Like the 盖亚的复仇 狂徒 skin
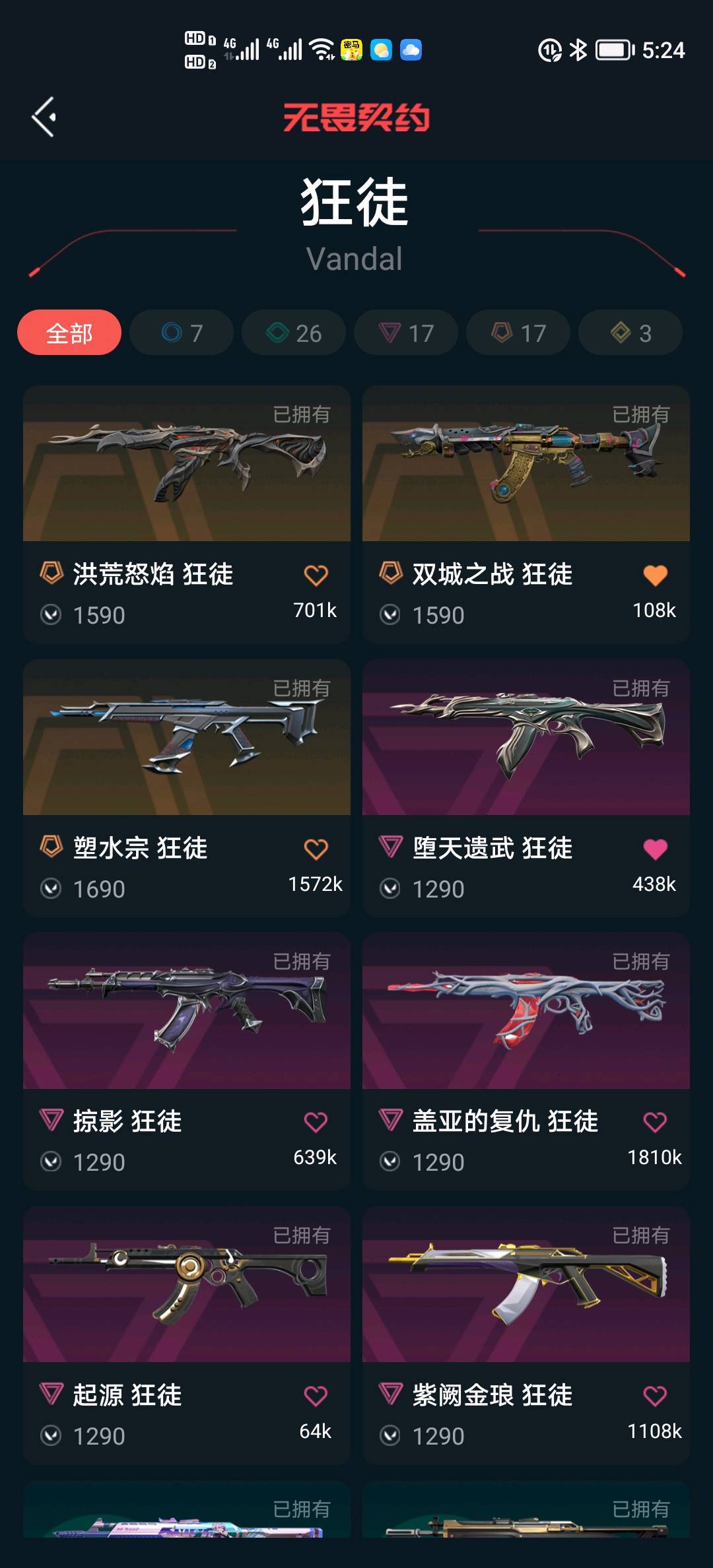 pyautogui.click(x=655, y=1122)
